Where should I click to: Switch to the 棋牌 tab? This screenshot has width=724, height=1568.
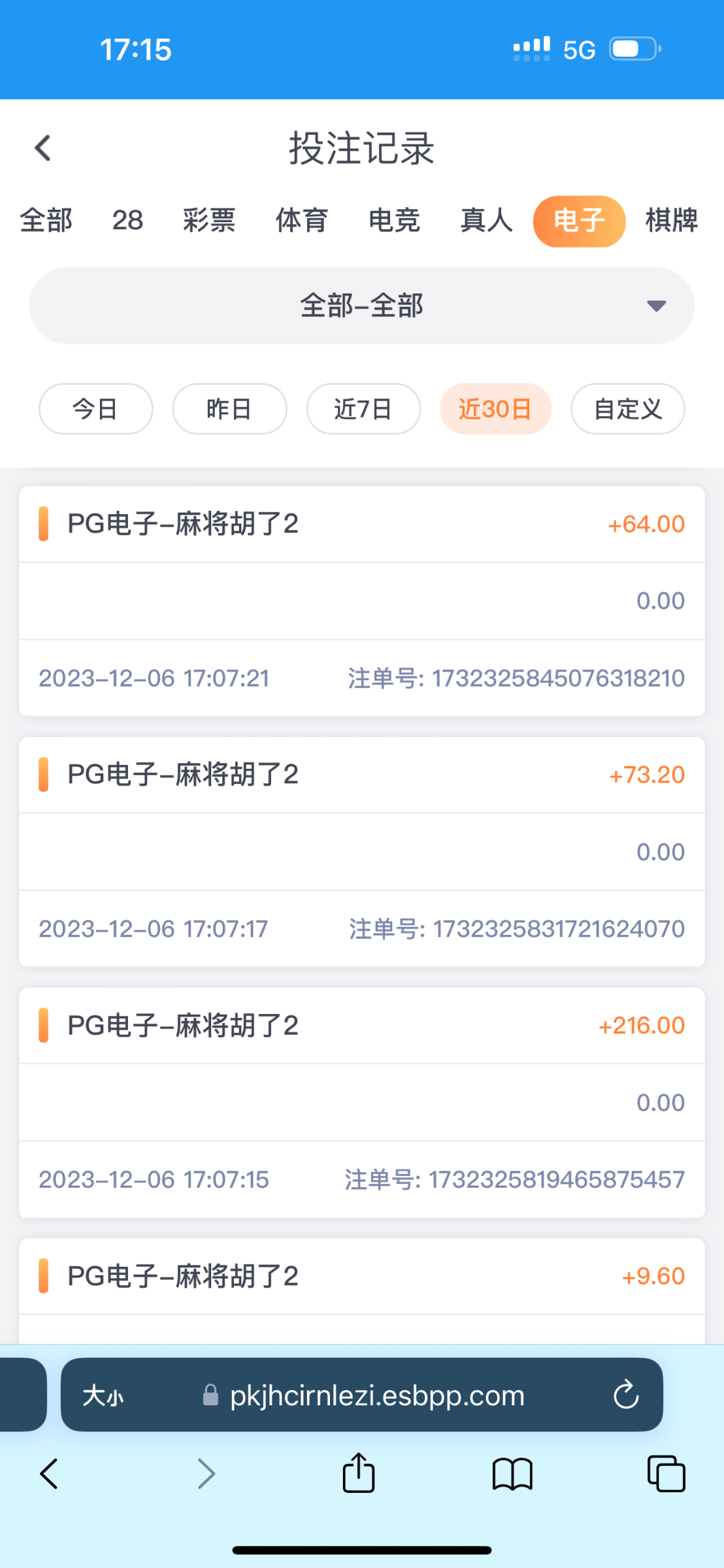671,221
